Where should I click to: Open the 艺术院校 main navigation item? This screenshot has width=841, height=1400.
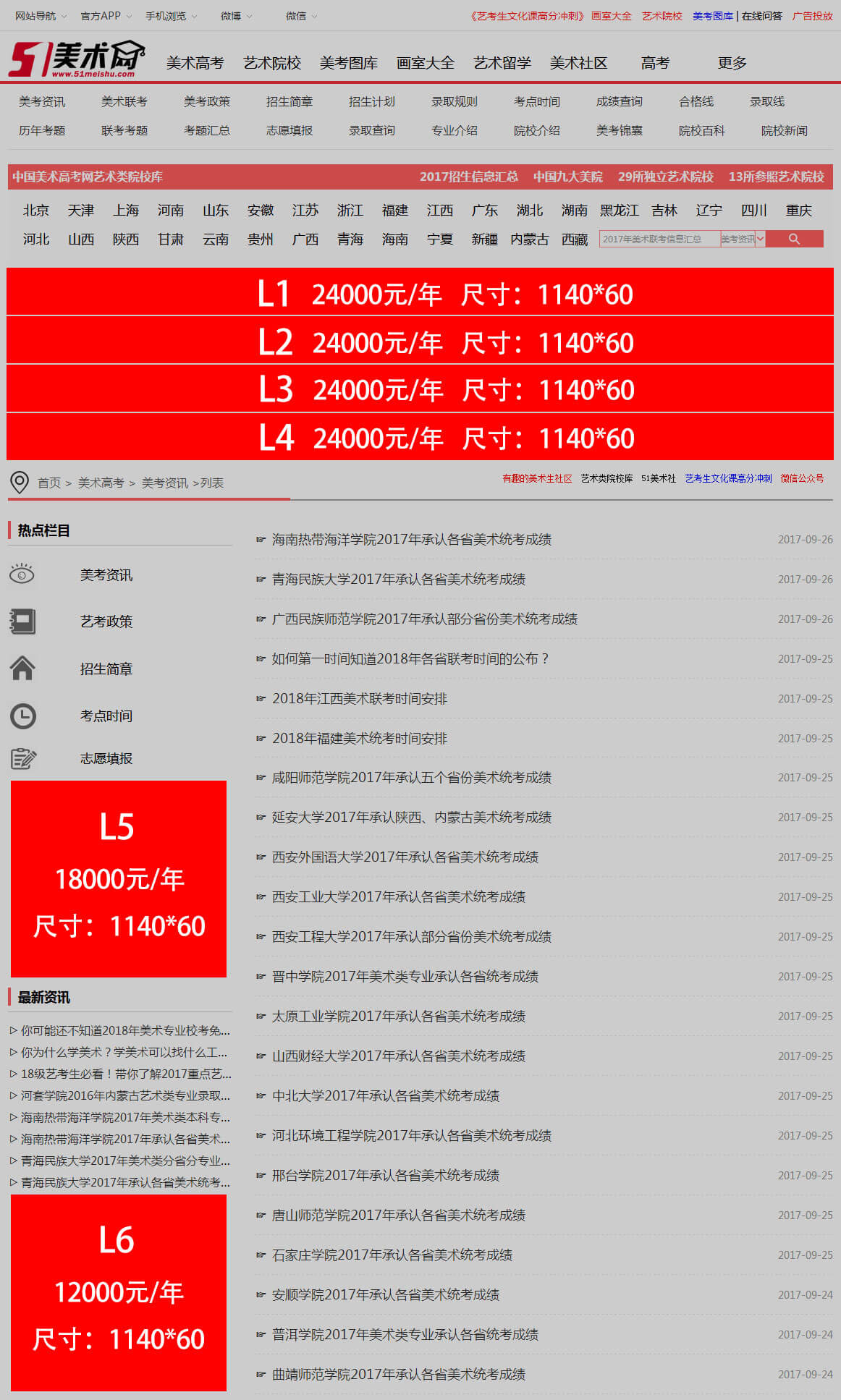click(x=271, y=63)
